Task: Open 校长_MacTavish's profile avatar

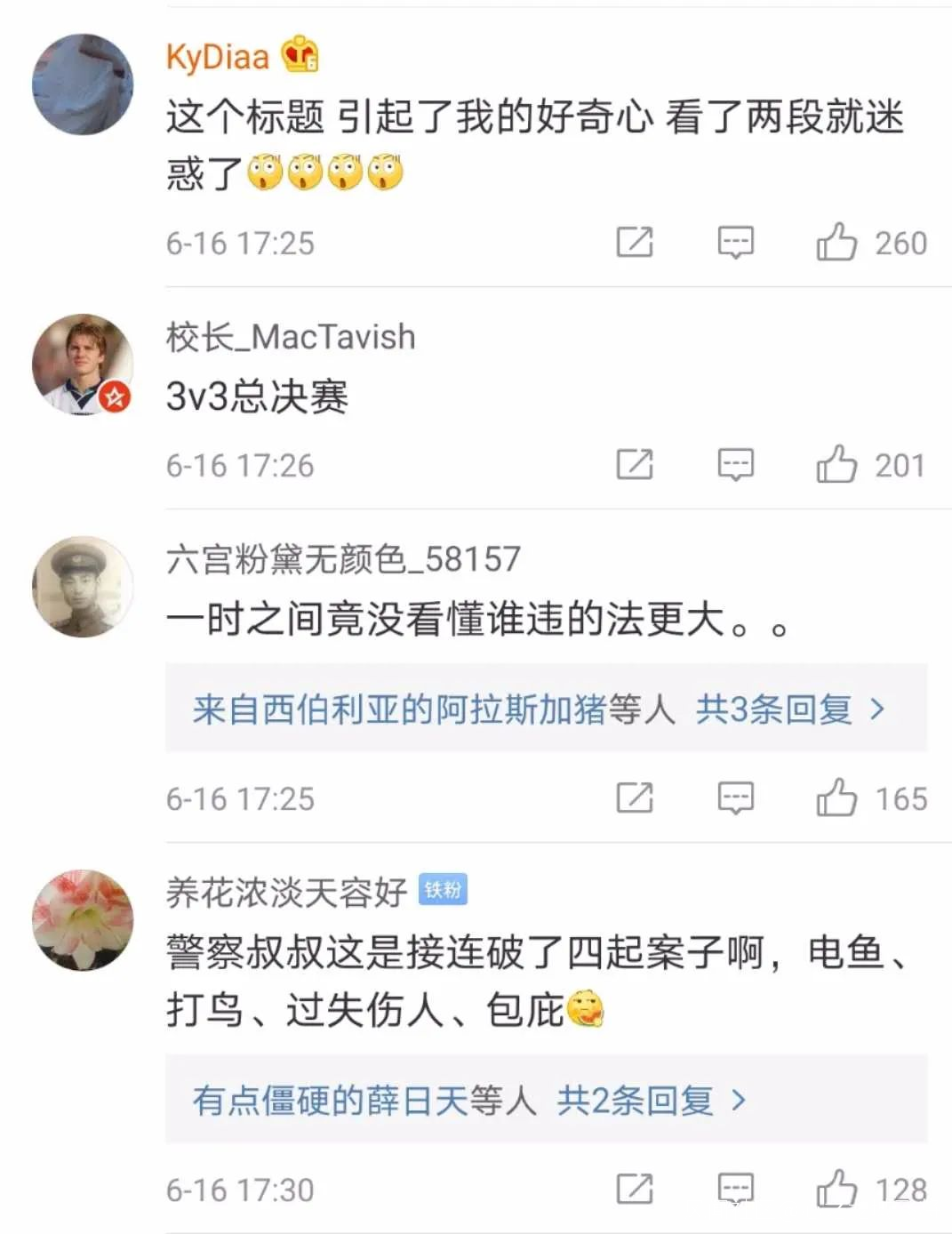Action: coord(83,365)
